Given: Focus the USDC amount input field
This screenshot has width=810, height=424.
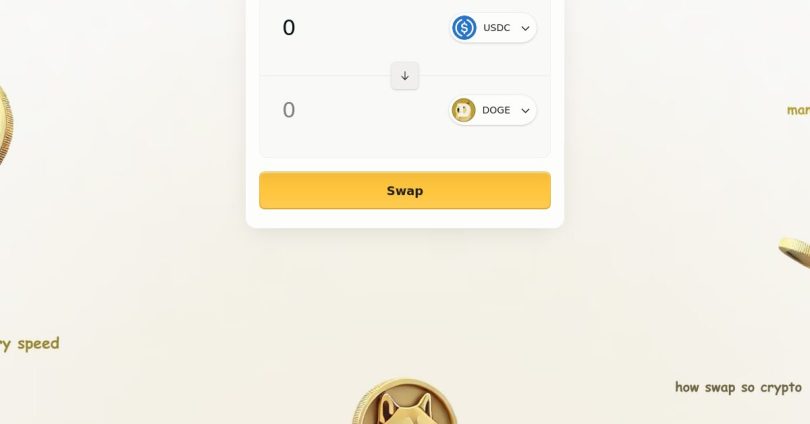Looking at the screenshot, I should point(350,28).
